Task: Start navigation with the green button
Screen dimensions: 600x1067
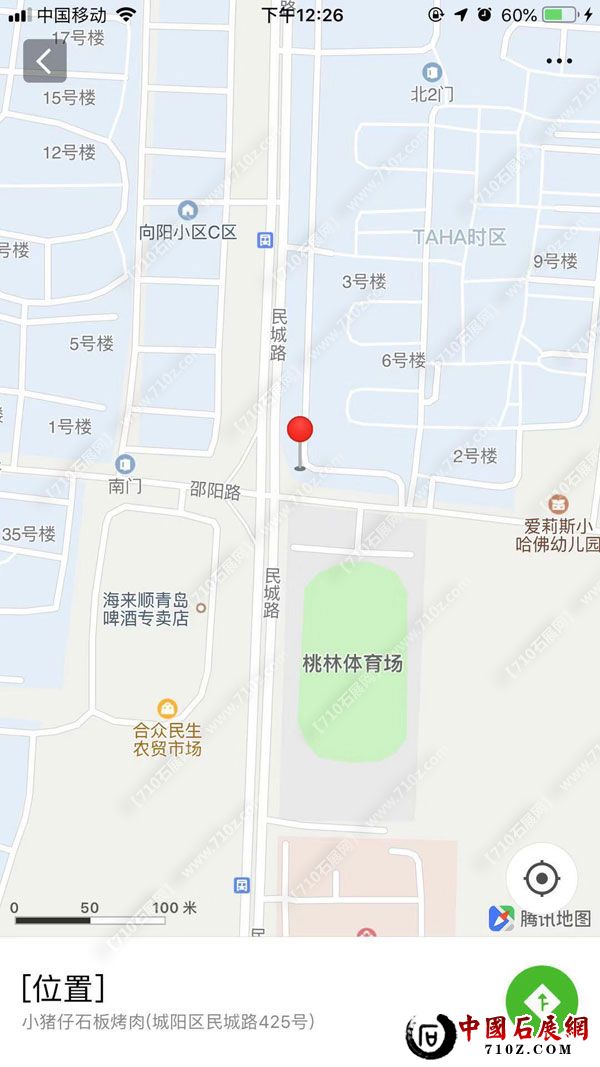Action: [541, 1000]
